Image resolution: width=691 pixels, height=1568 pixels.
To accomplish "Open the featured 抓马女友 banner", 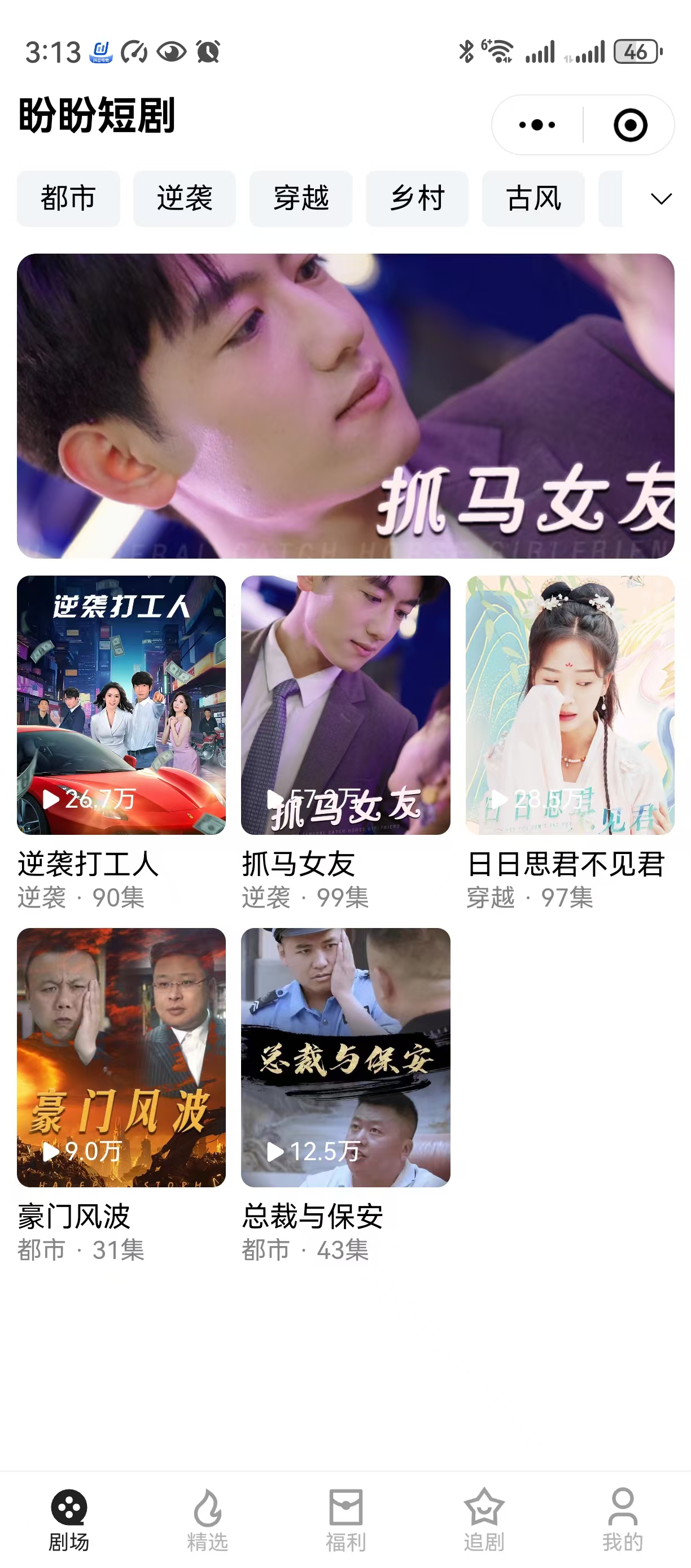I will [345, 406].
